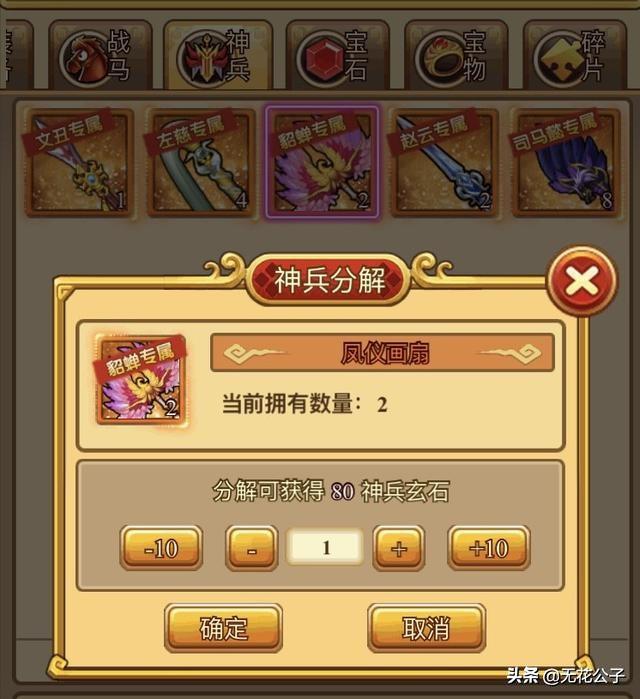Viewport: 640px width, 699px height.
Task: Increase quantity by 10
Action: [489, 548]
